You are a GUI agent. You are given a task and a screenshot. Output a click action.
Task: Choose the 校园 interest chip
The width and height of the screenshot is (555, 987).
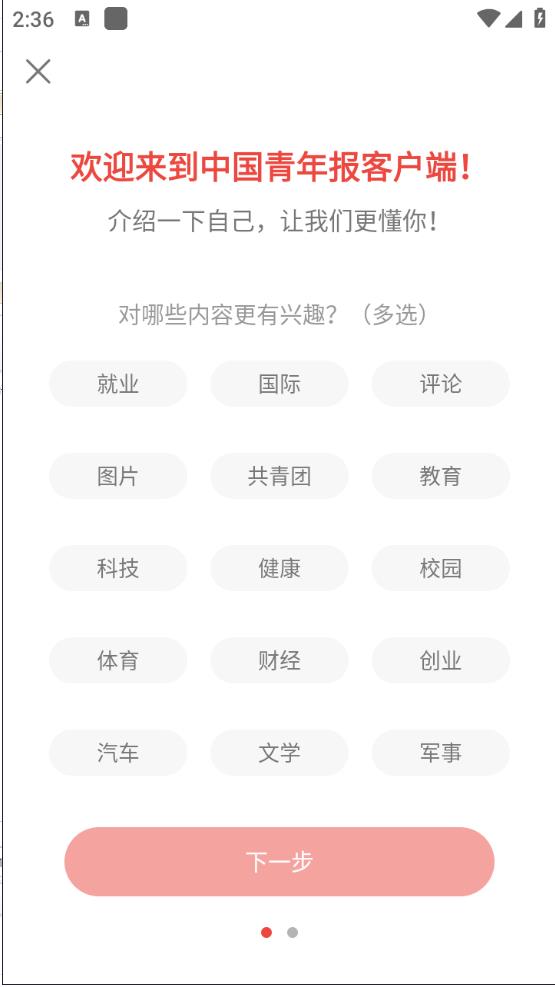click(x=440, y=568)
